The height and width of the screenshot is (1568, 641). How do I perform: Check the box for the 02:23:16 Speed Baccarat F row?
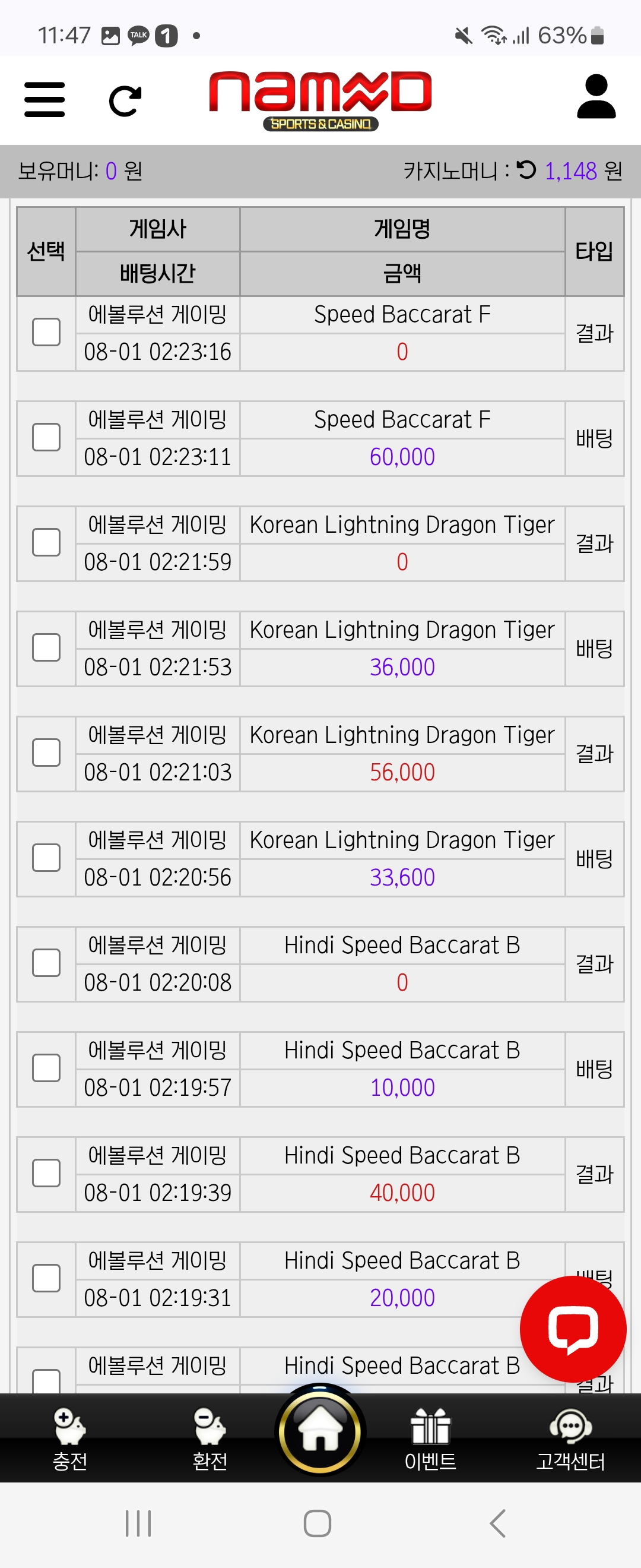click(46, 333)
